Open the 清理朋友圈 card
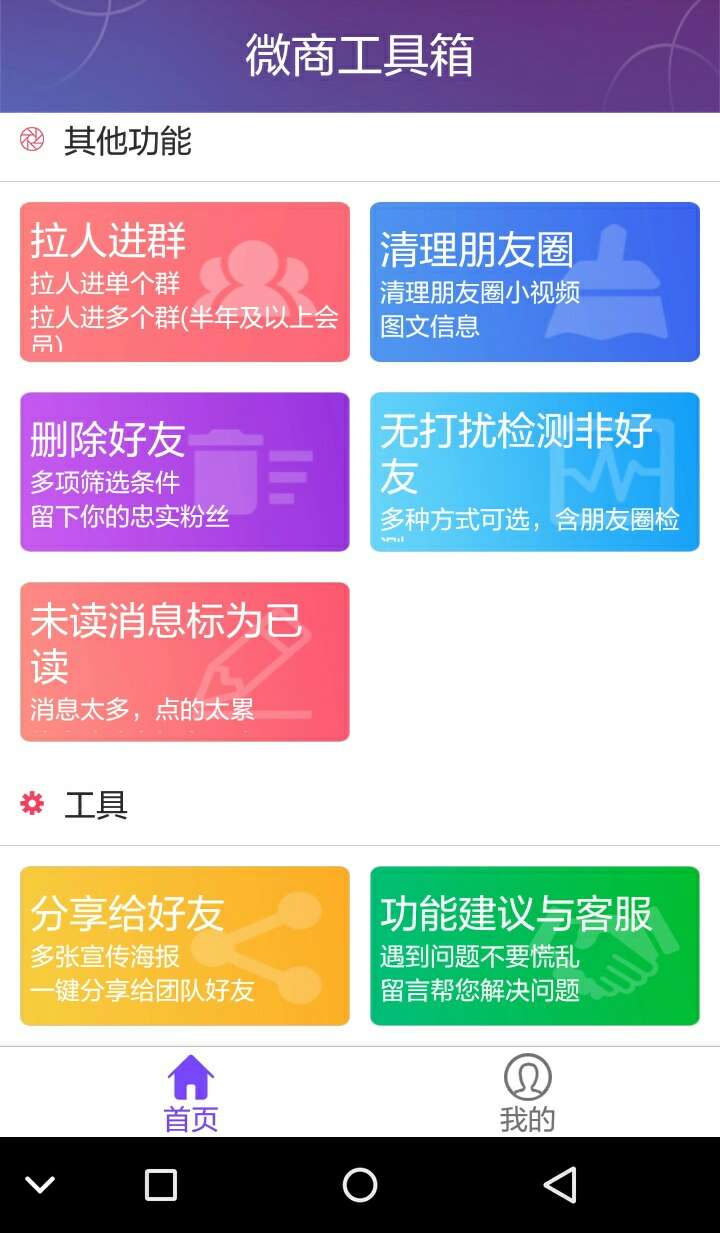The image size is (720, 1233). click(x=534, y=282)
